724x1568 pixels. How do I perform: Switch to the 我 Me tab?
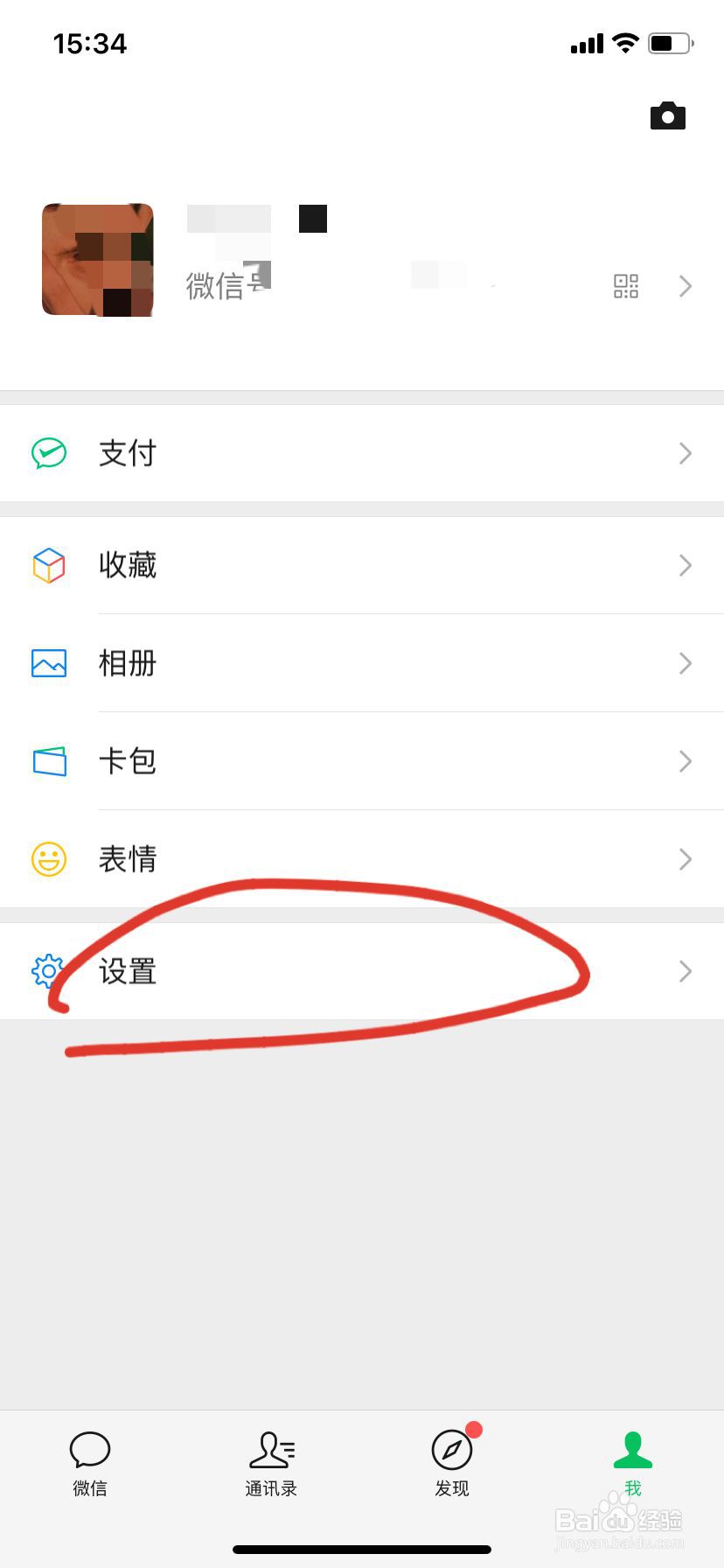point(632,1461)
